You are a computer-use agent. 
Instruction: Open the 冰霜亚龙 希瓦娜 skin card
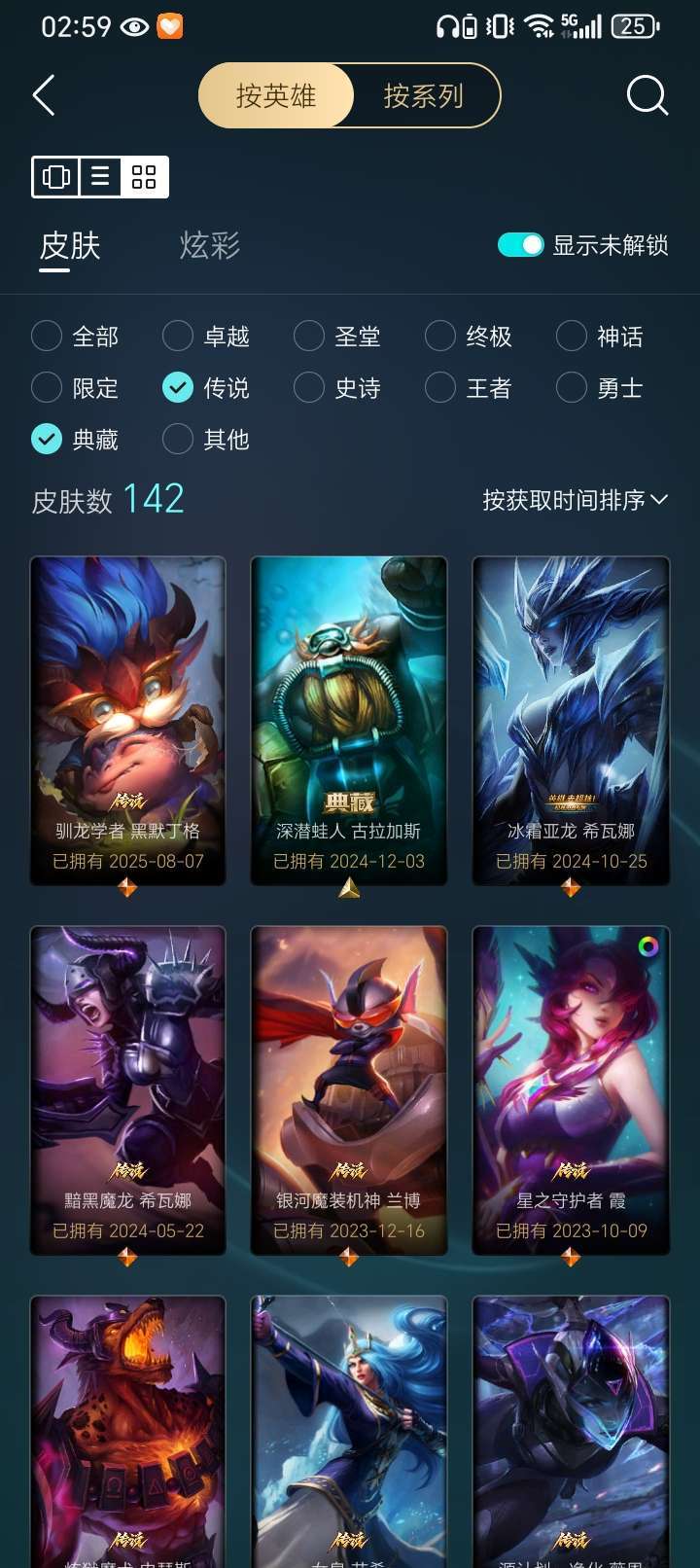click(x=571, y=720)
